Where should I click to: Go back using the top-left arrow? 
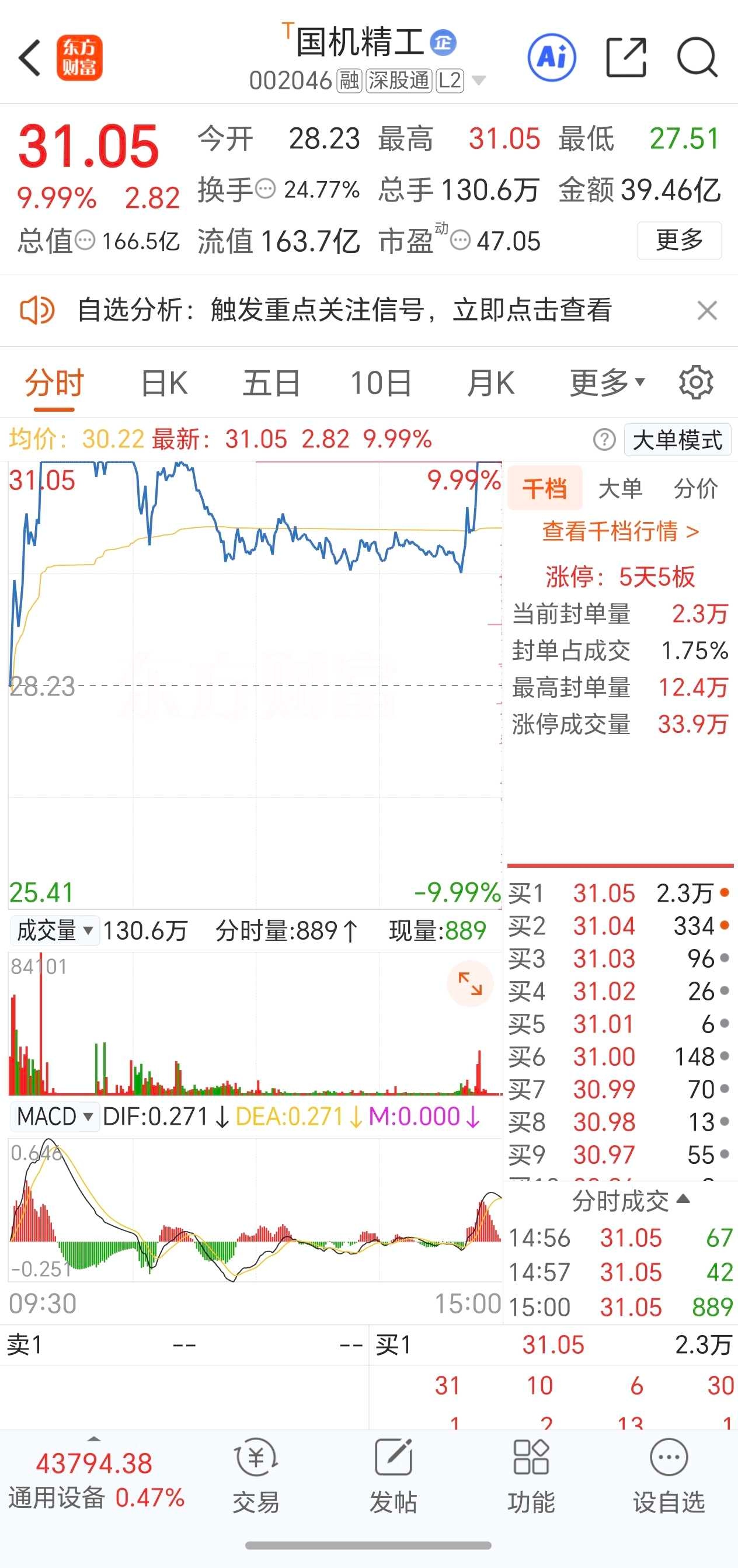(30, 58)
